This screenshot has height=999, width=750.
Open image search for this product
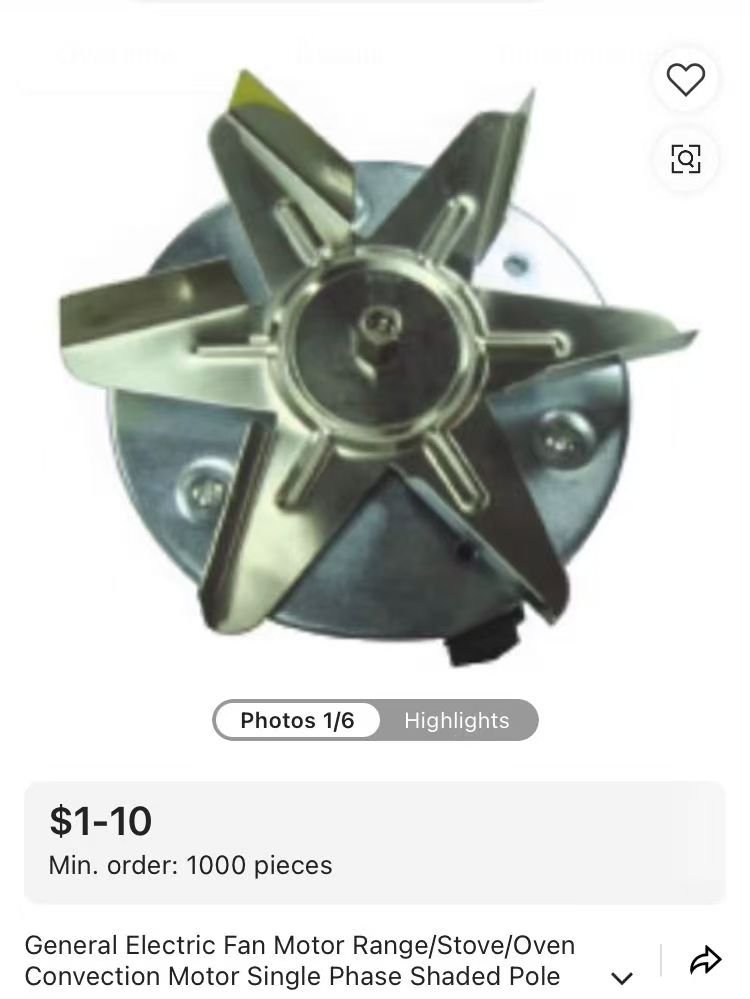tap(685, 158)
